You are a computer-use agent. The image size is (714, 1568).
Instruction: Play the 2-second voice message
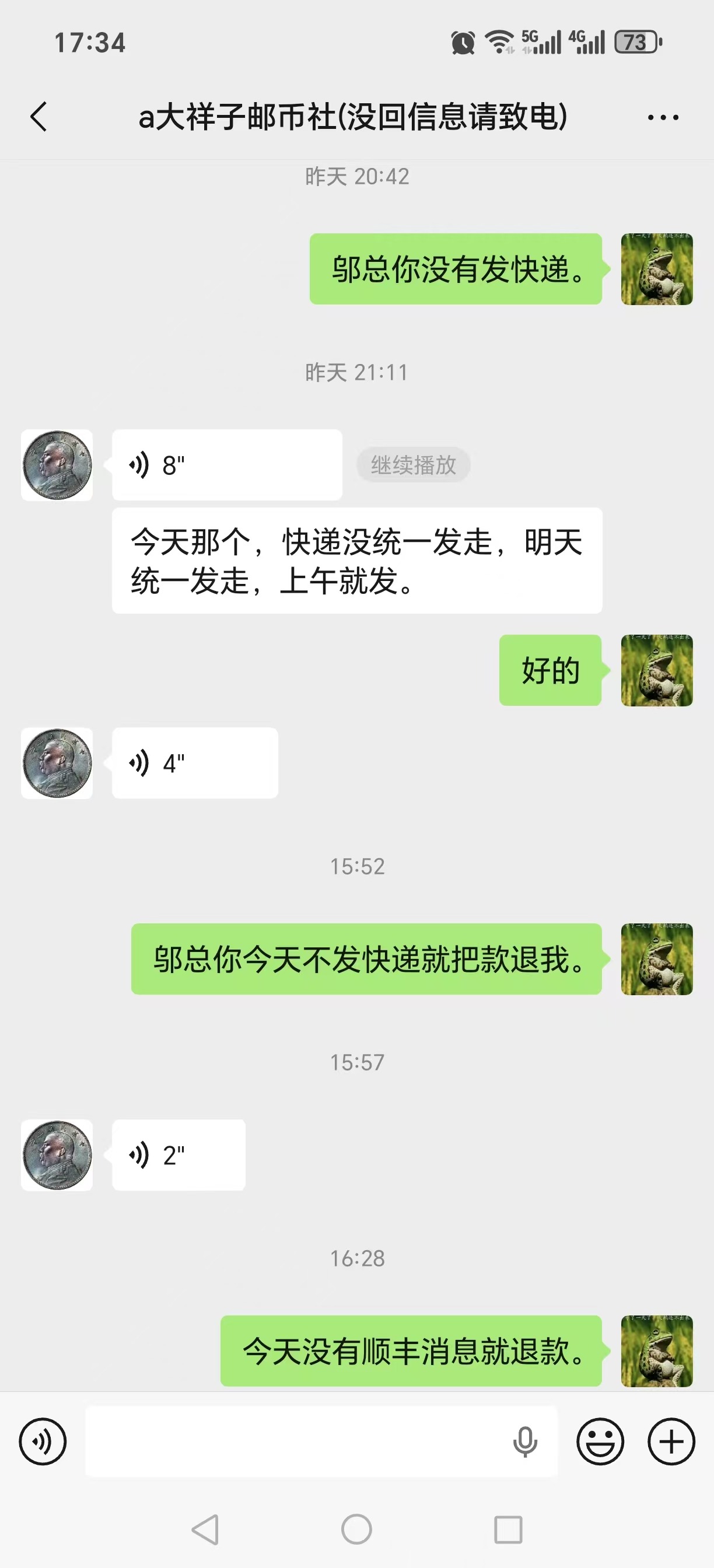point(178,1154)
